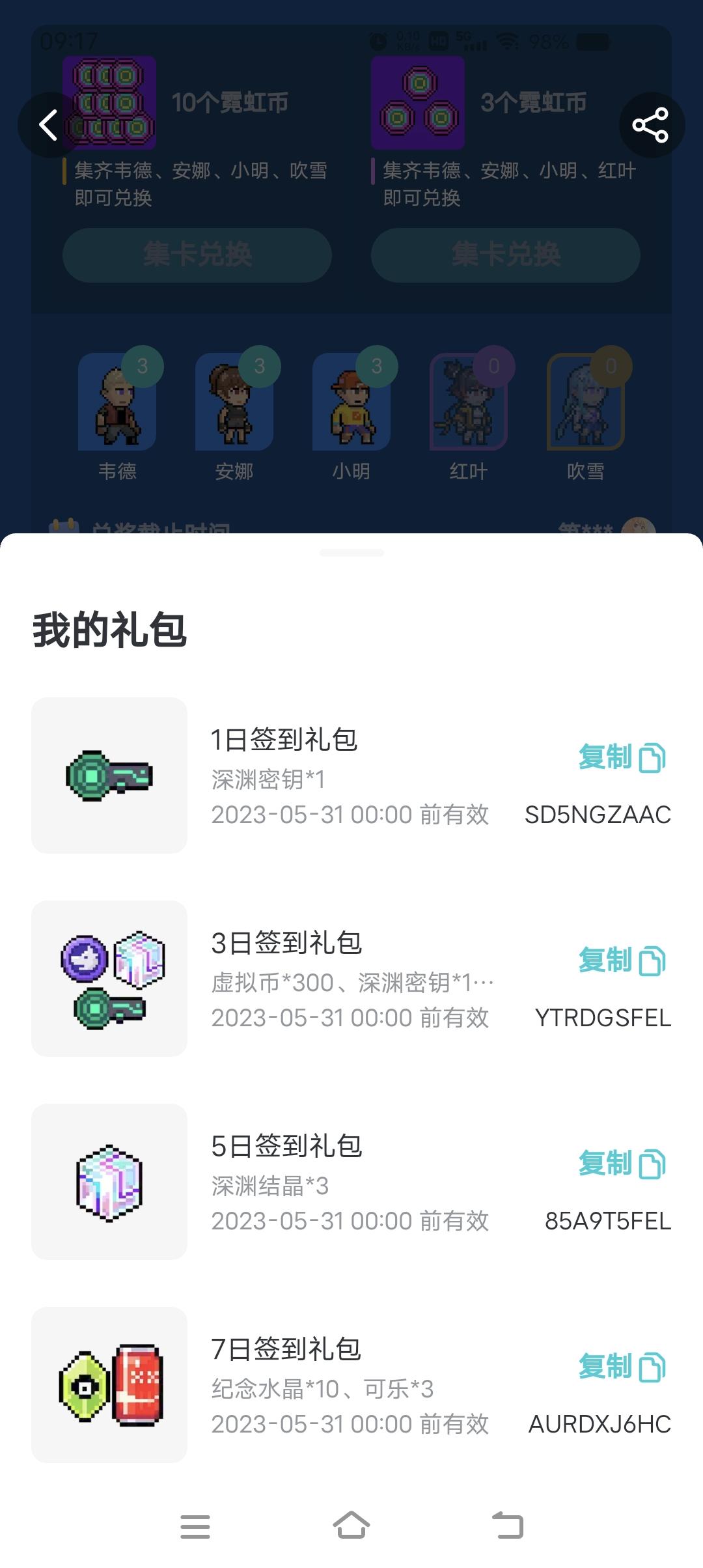703x1568 pixels.
Task: Open the system recent apps menu
Action: [x=195, y=1526]
